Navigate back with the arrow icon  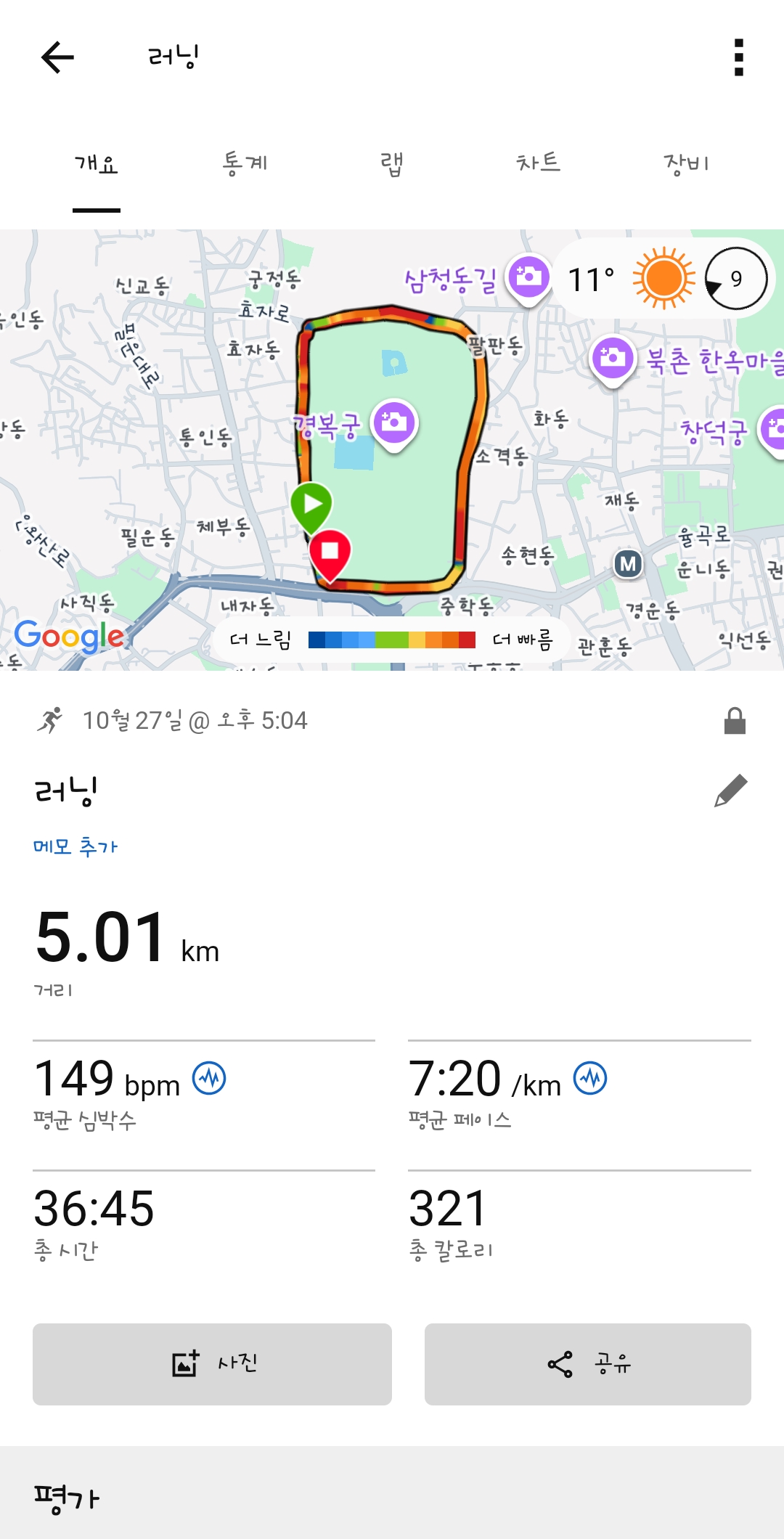[x=54, y=57]
